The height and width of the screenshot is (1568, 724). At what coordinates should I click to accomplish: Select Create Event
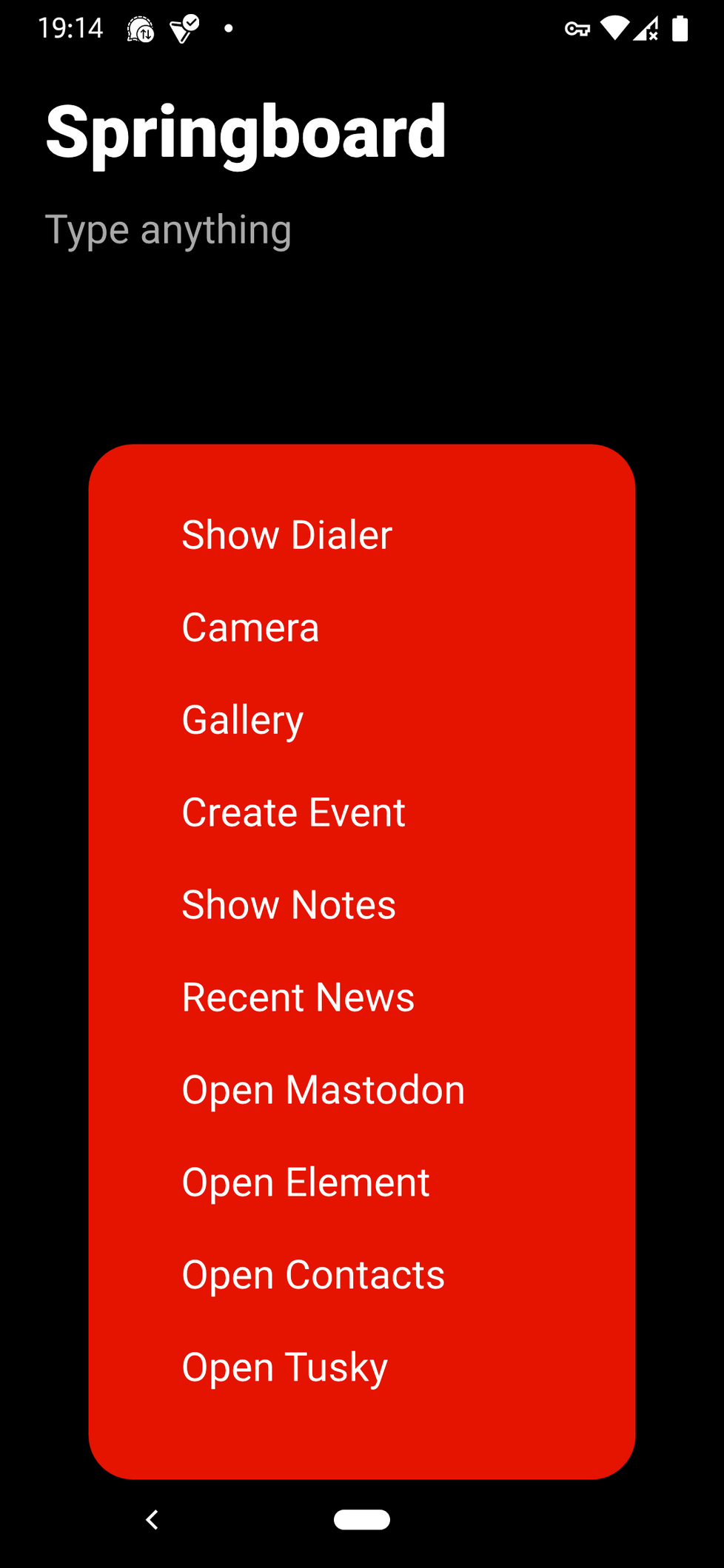point(293,812)
